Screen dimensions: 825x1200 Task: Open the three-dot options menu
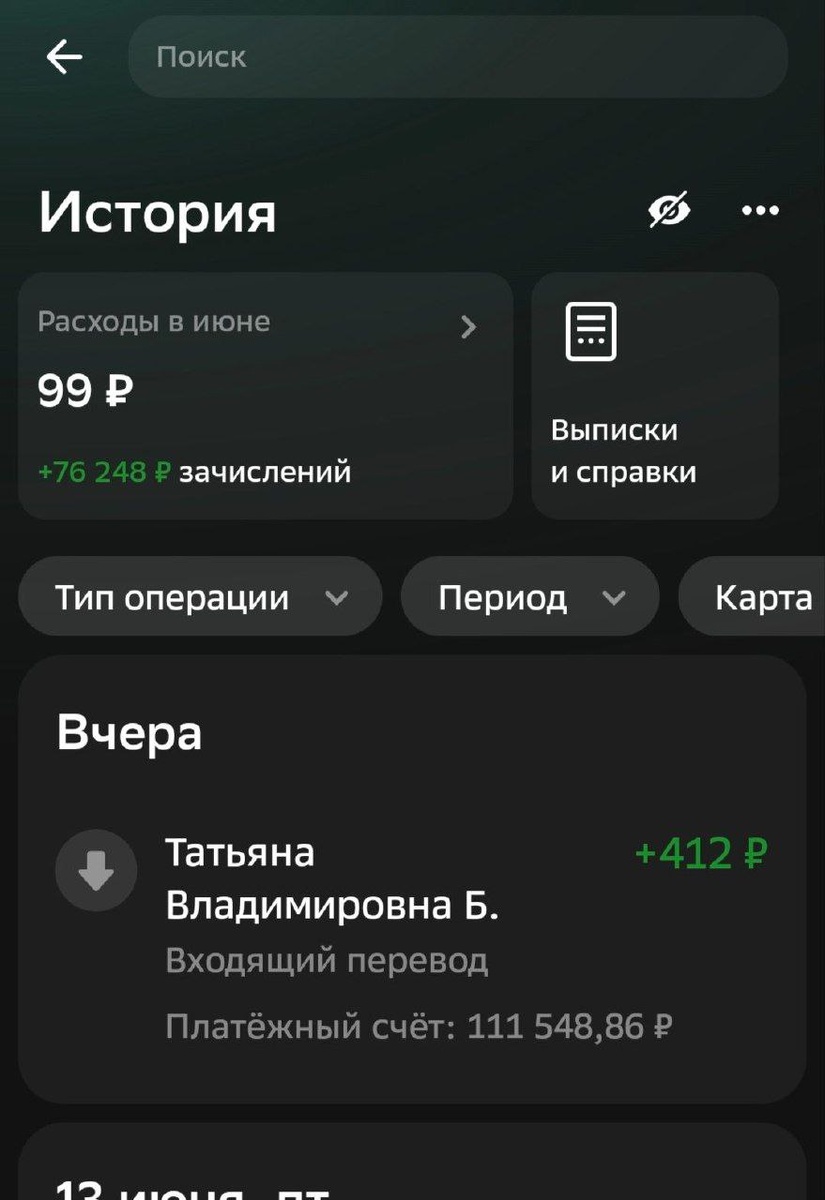[x=761, y=210]
